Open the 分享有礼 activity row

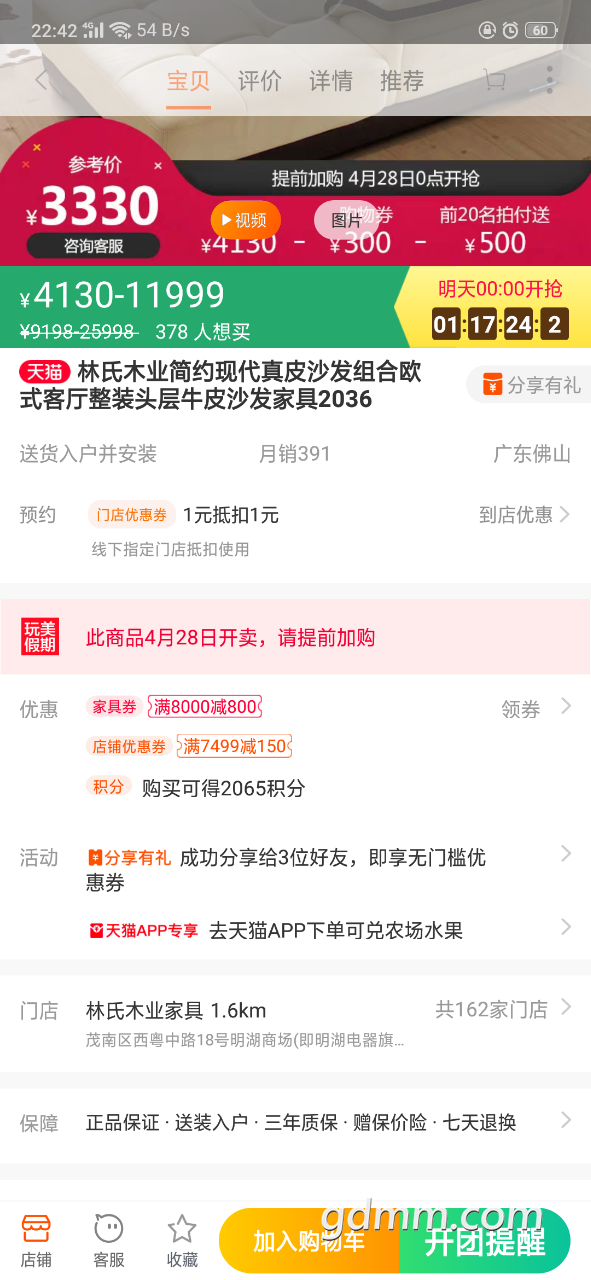(295, 869)
